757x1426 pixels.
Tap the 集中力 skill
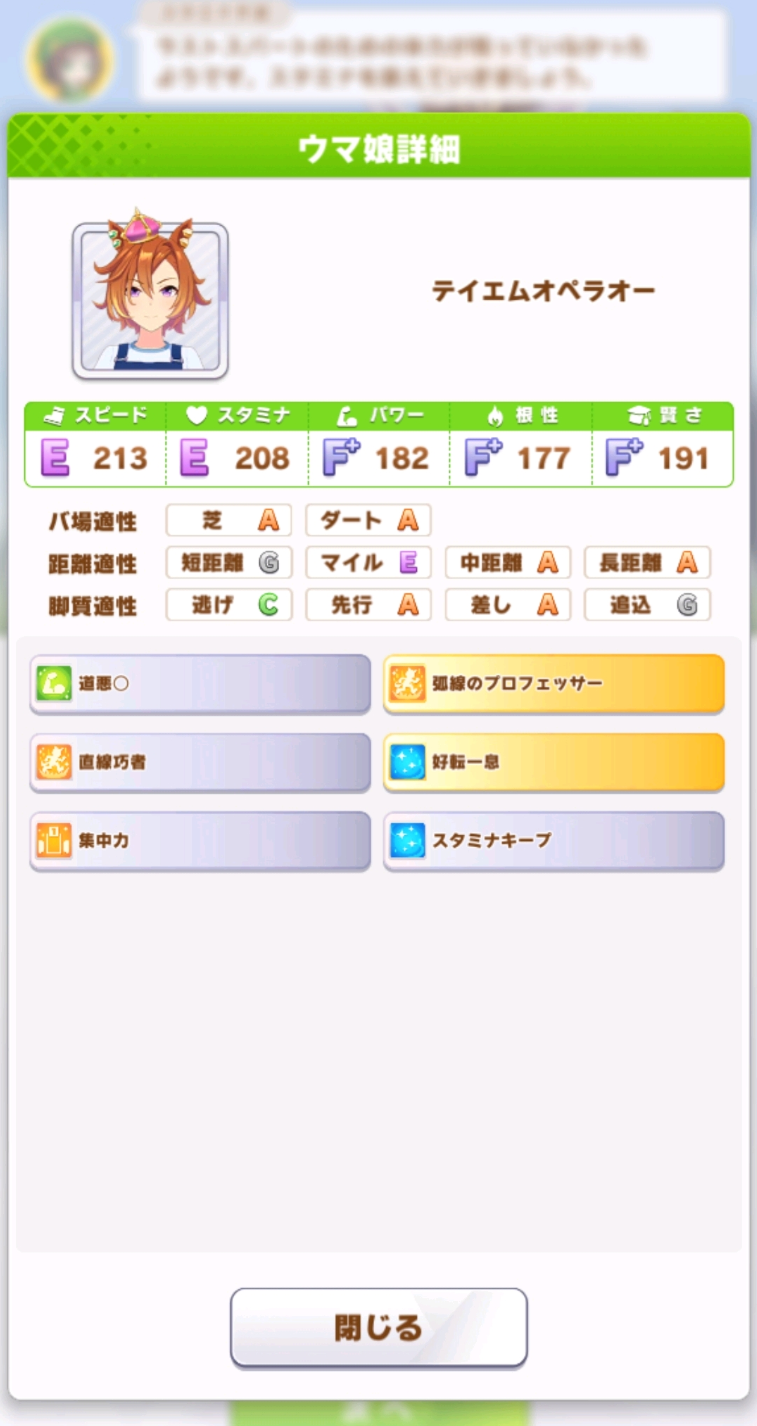[200, 840]
